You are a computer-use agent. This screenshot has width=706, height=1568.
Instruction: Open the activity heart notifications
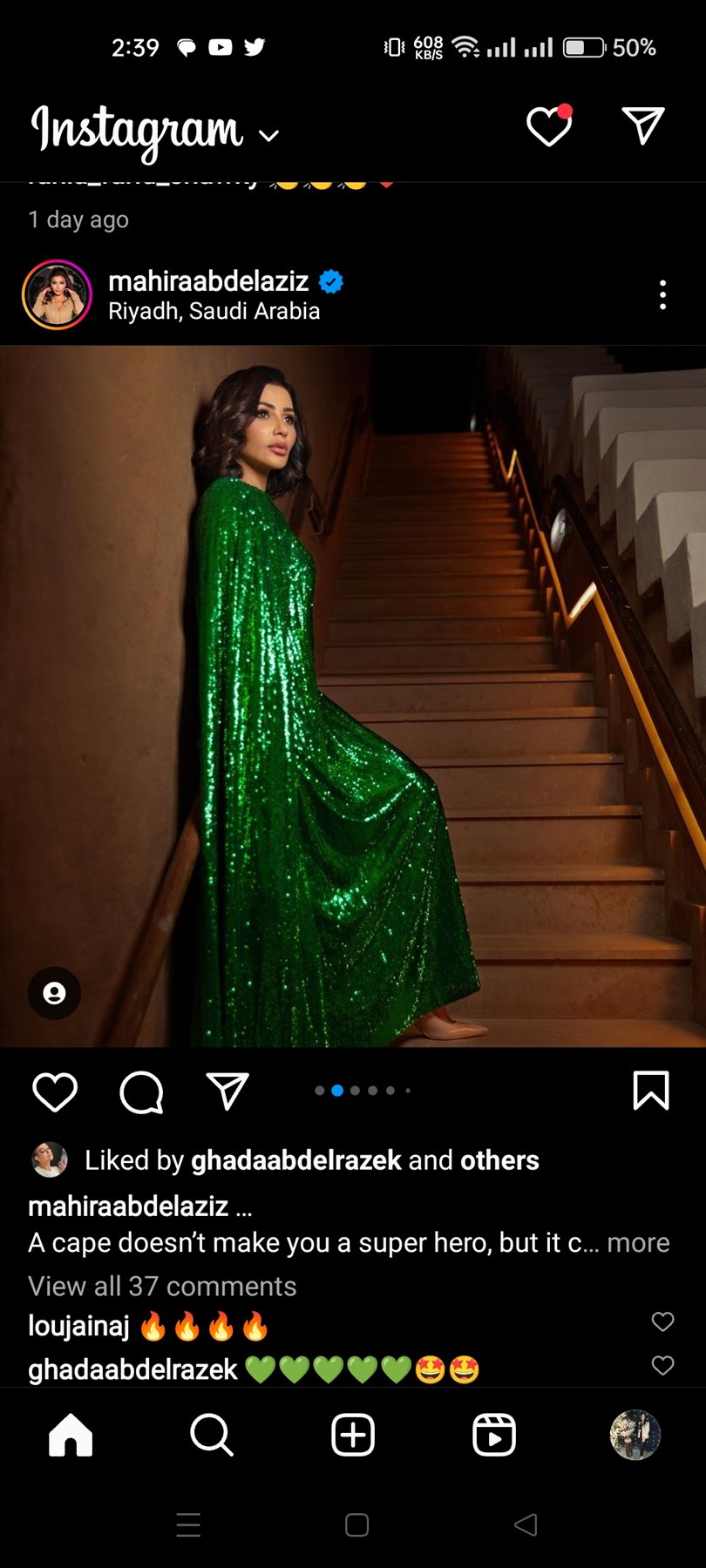click(549, 127)
